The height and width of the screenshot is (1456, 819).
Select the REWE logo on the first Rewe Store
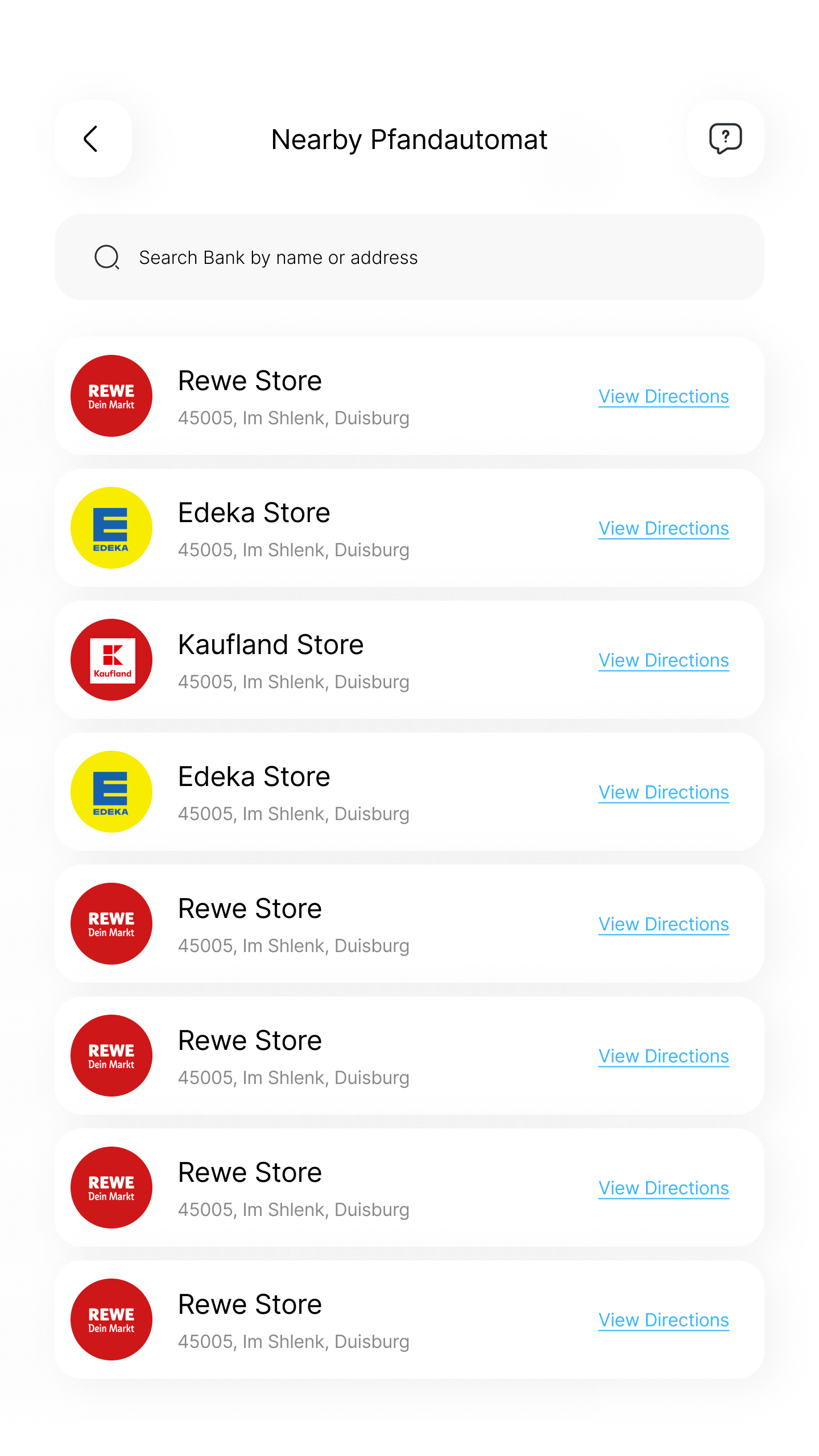click(111, 396)
